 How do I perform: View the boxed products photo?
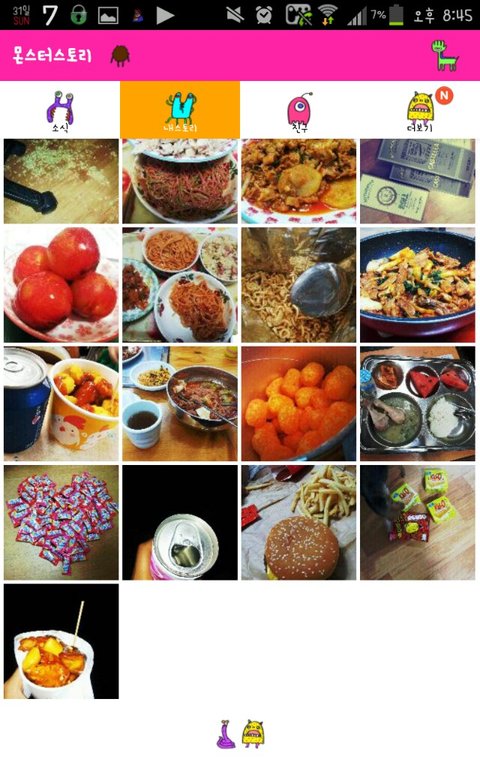(417, 181)
